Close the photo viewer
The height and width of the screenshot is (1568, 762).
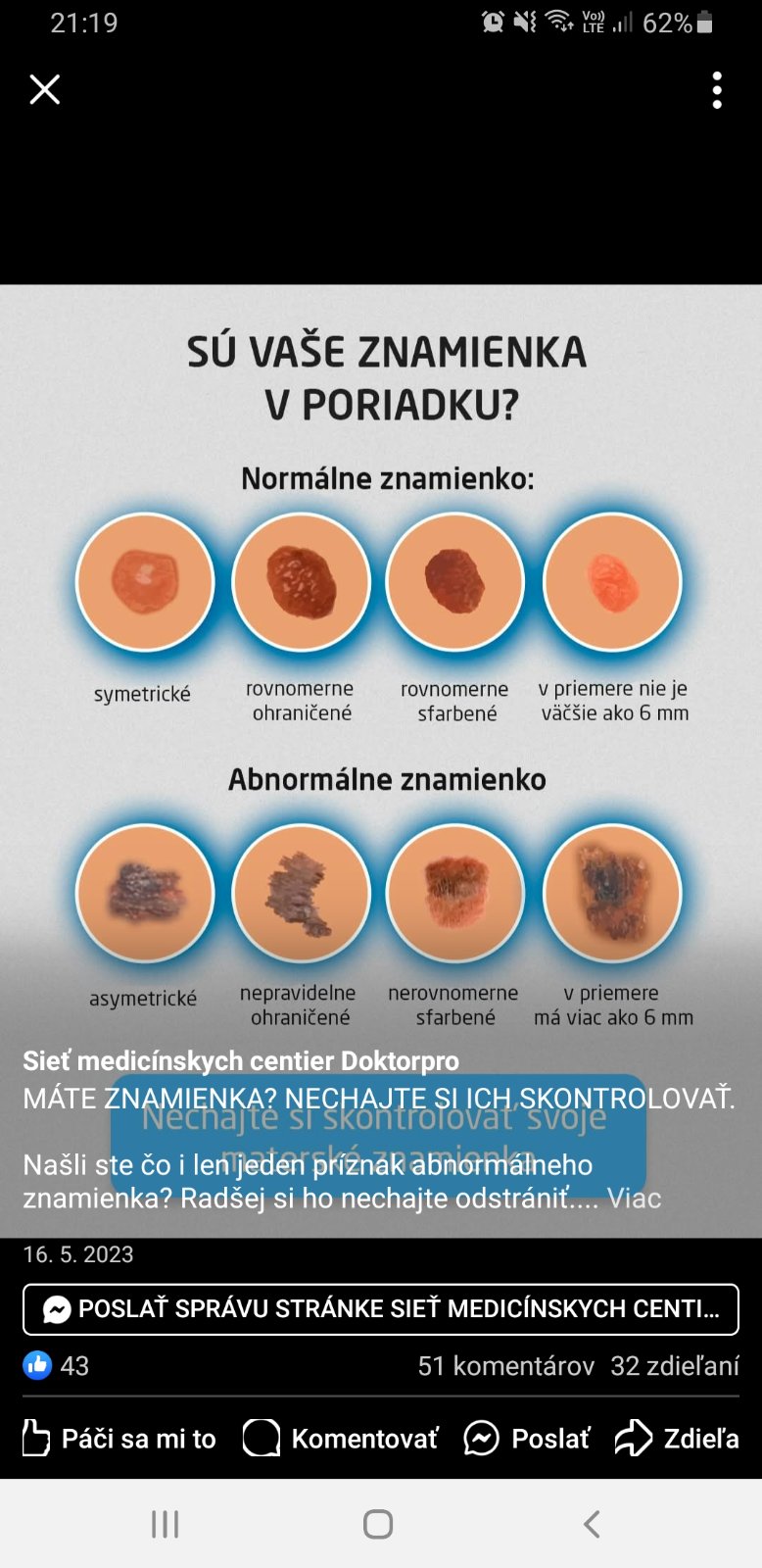tap(45, 89)
